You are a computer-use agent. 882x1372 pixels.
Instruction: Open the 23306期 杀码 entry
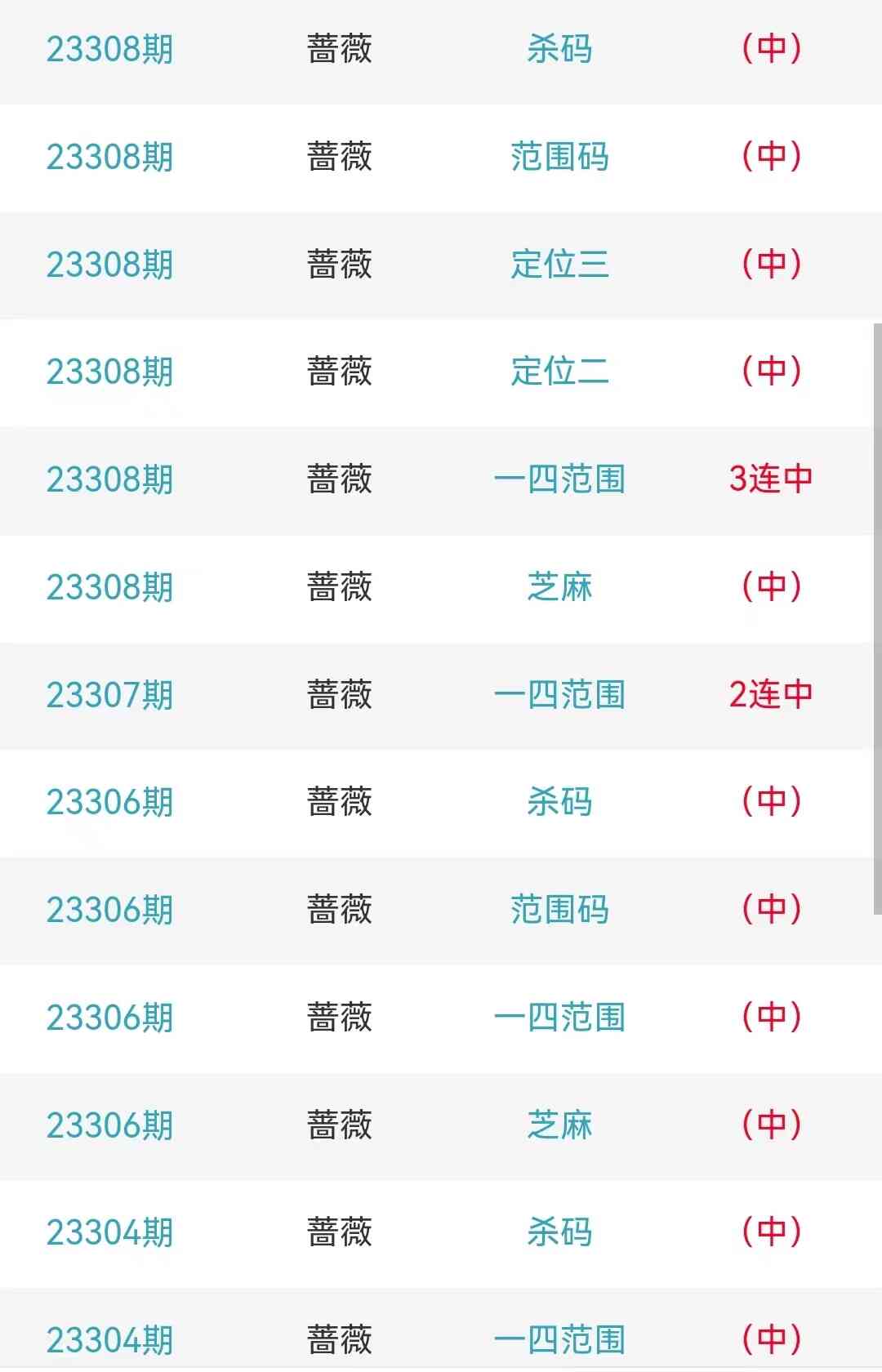point(559,802)
